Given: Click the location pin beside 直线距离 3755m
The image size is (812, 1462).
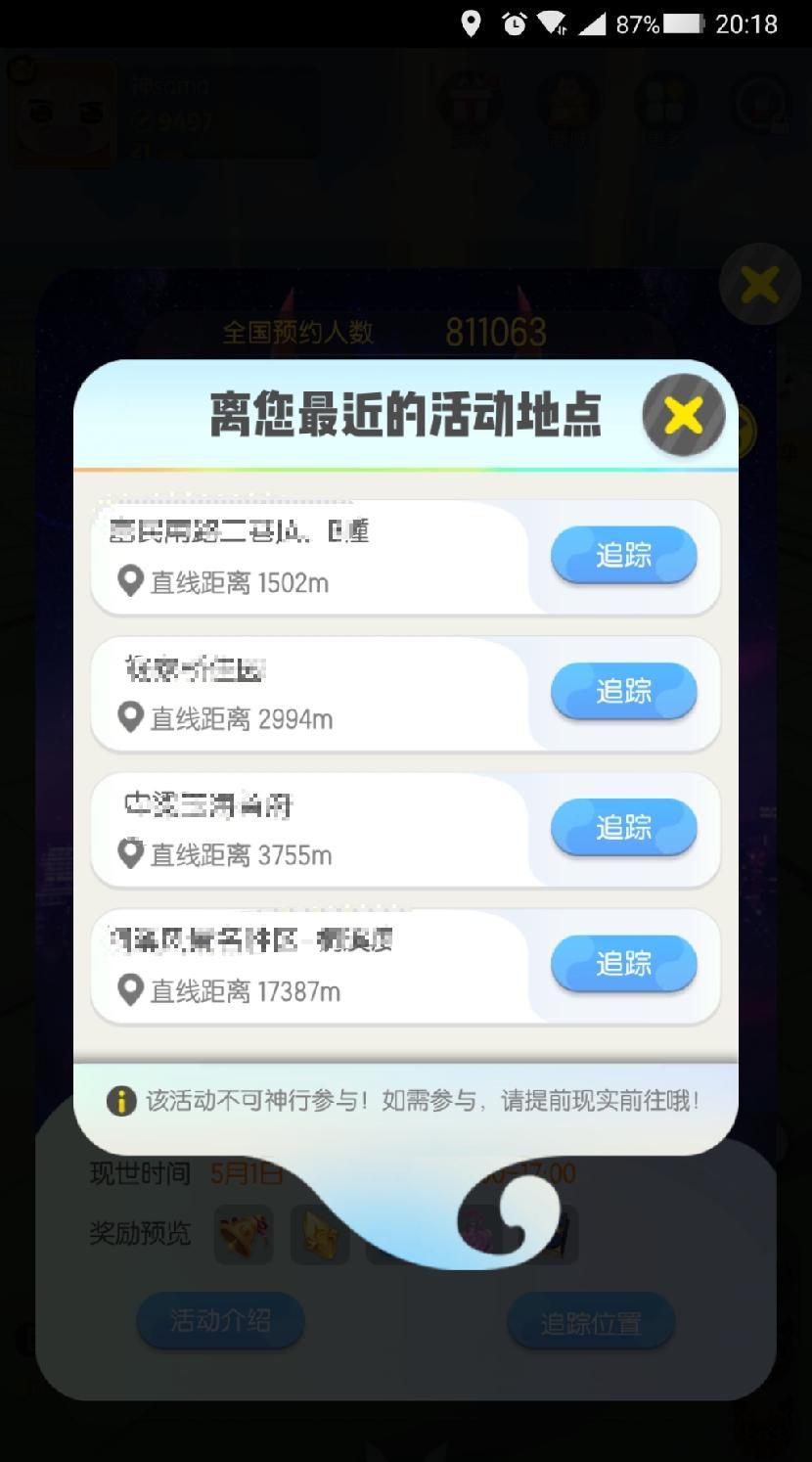Looking at the screenshot, I should click(x=132, y=853).
